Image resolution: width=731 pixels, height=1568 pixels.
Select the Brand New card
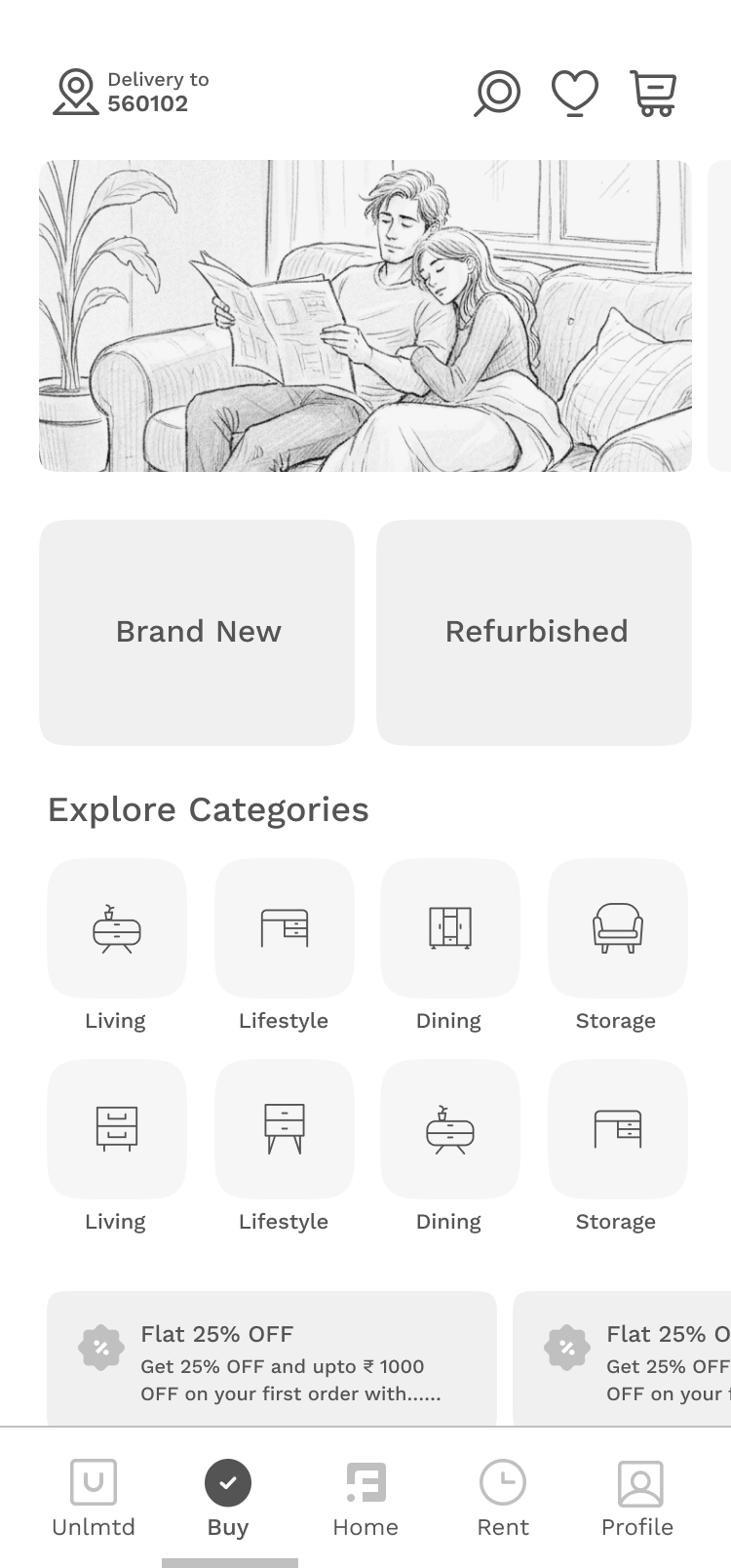coord(197,632)
